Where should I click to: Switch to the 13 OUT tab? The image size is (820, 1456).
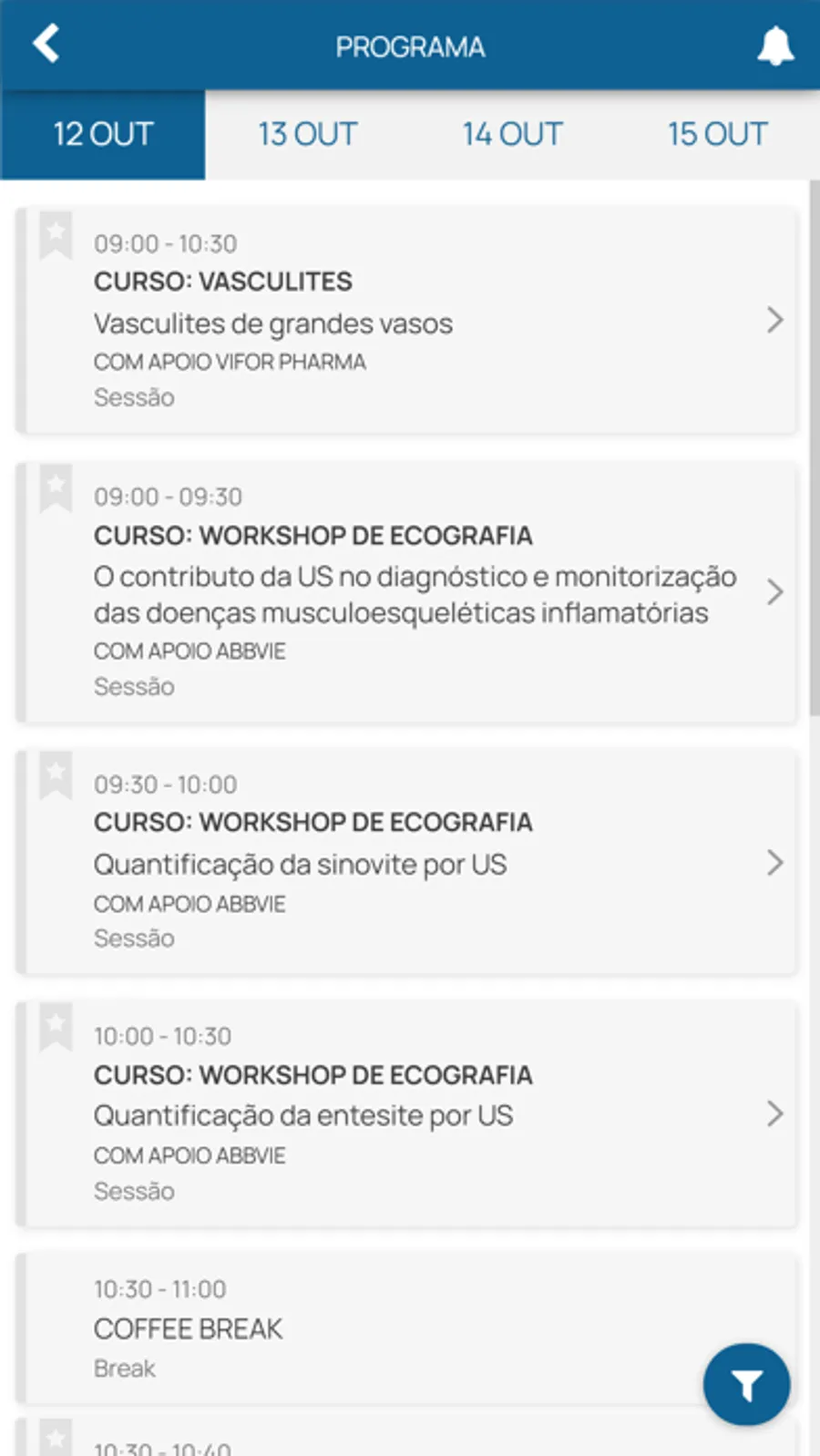308,135
